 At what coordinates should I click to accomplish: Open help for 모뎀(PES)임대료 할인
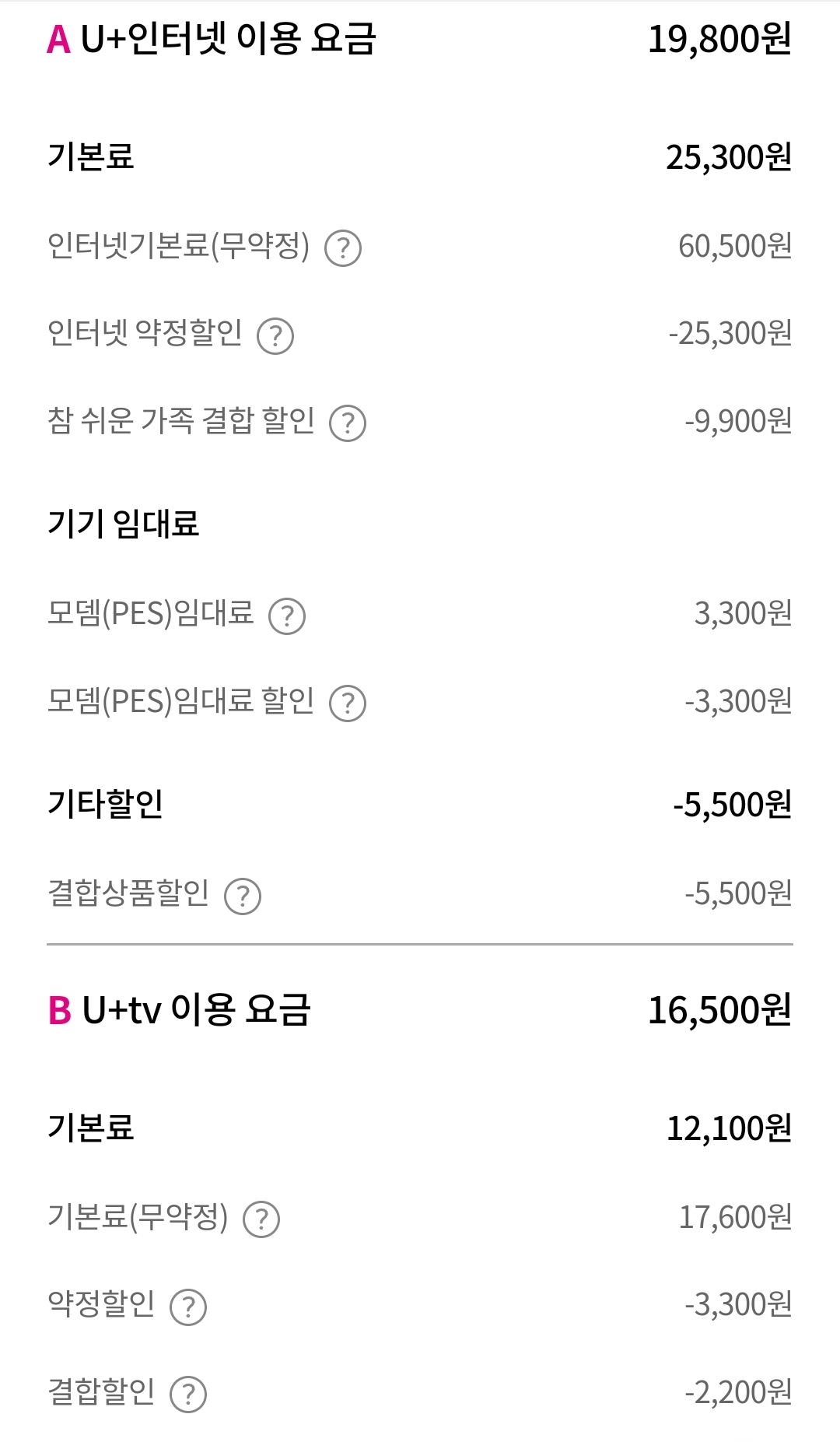[x=348, y=703]
